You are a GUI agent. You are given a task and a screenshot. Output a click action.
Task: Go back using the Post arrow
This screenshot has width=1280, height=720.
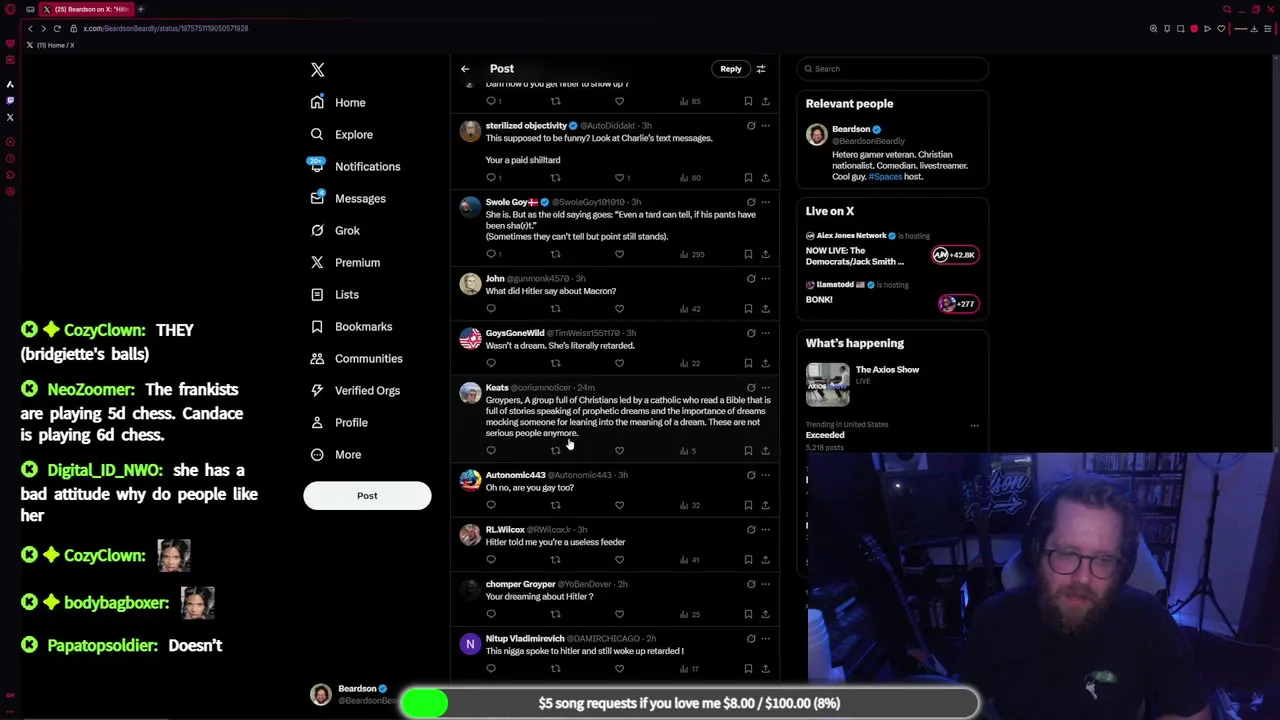pyautogui.click(x=465, y=69)
